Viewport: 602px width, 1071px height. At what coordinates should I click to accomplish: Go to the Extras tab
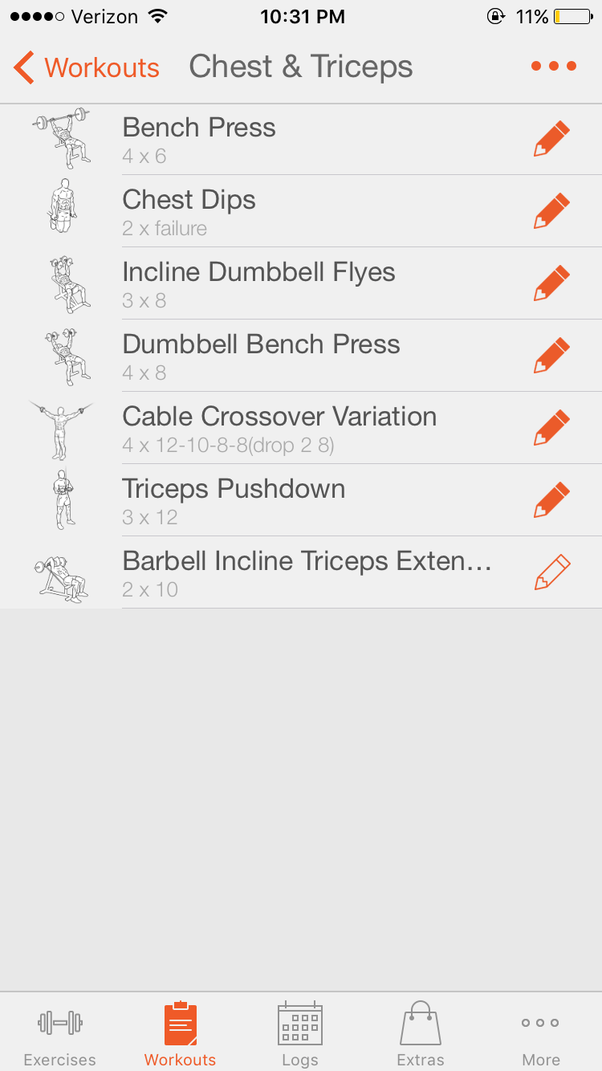click(420, 1033)
